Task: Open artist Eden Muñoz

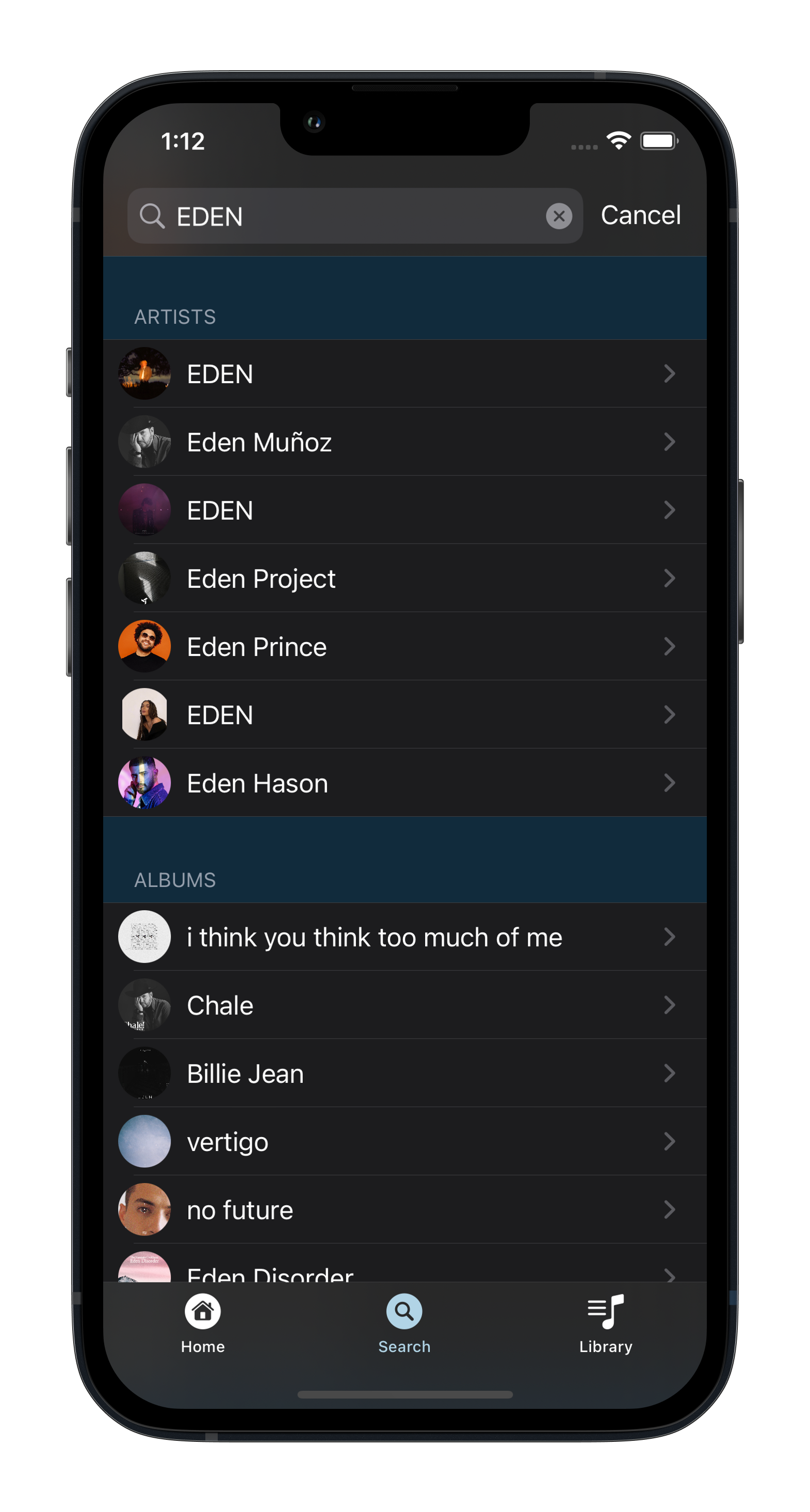Action: point(404,441)
